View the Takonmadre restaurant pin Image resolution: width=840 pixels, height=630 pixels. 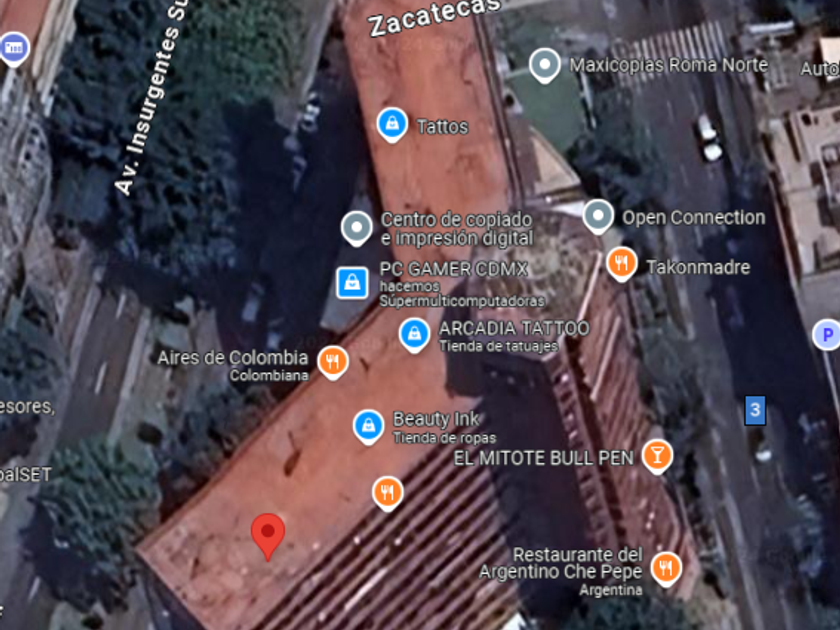point(621,264)
